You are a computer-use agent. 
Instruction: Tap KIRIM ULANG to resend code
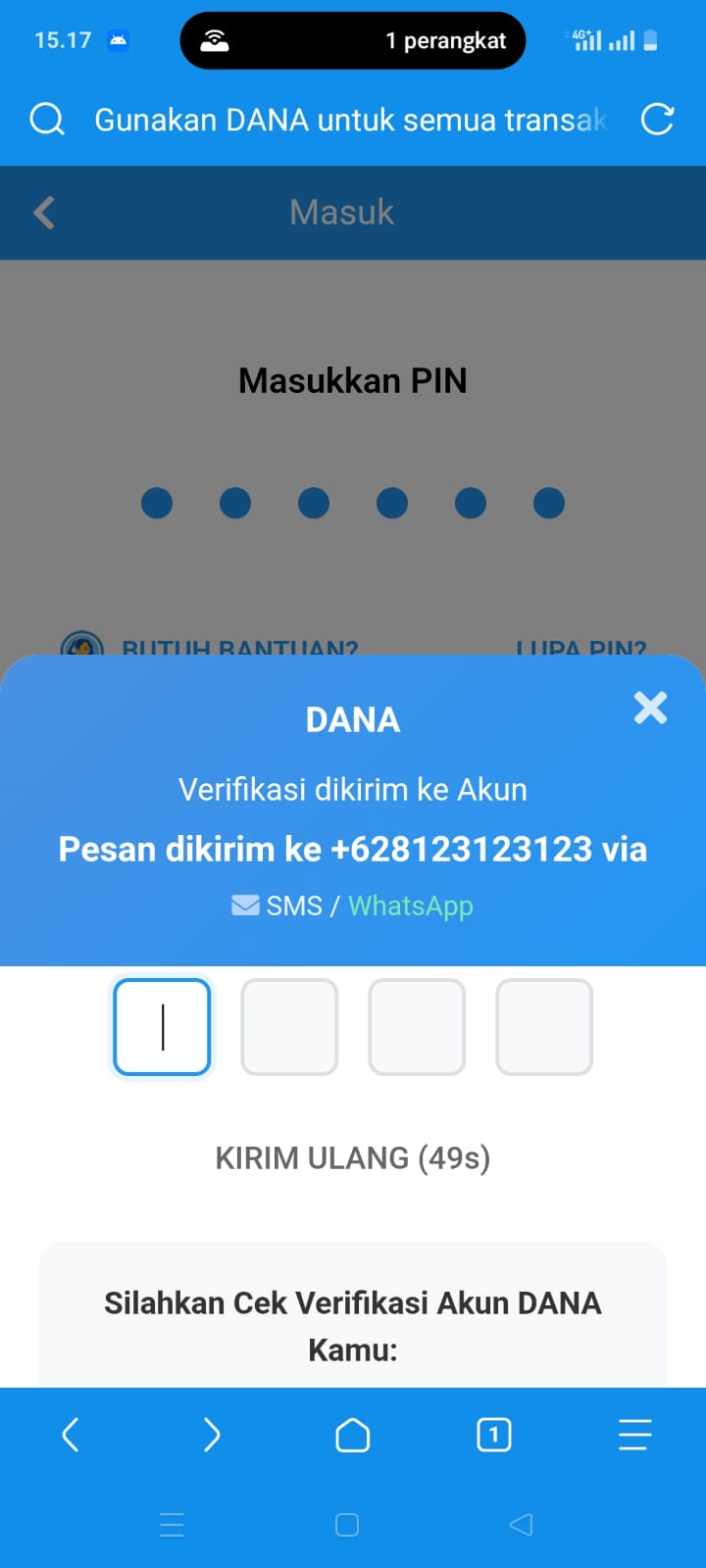352,1157
